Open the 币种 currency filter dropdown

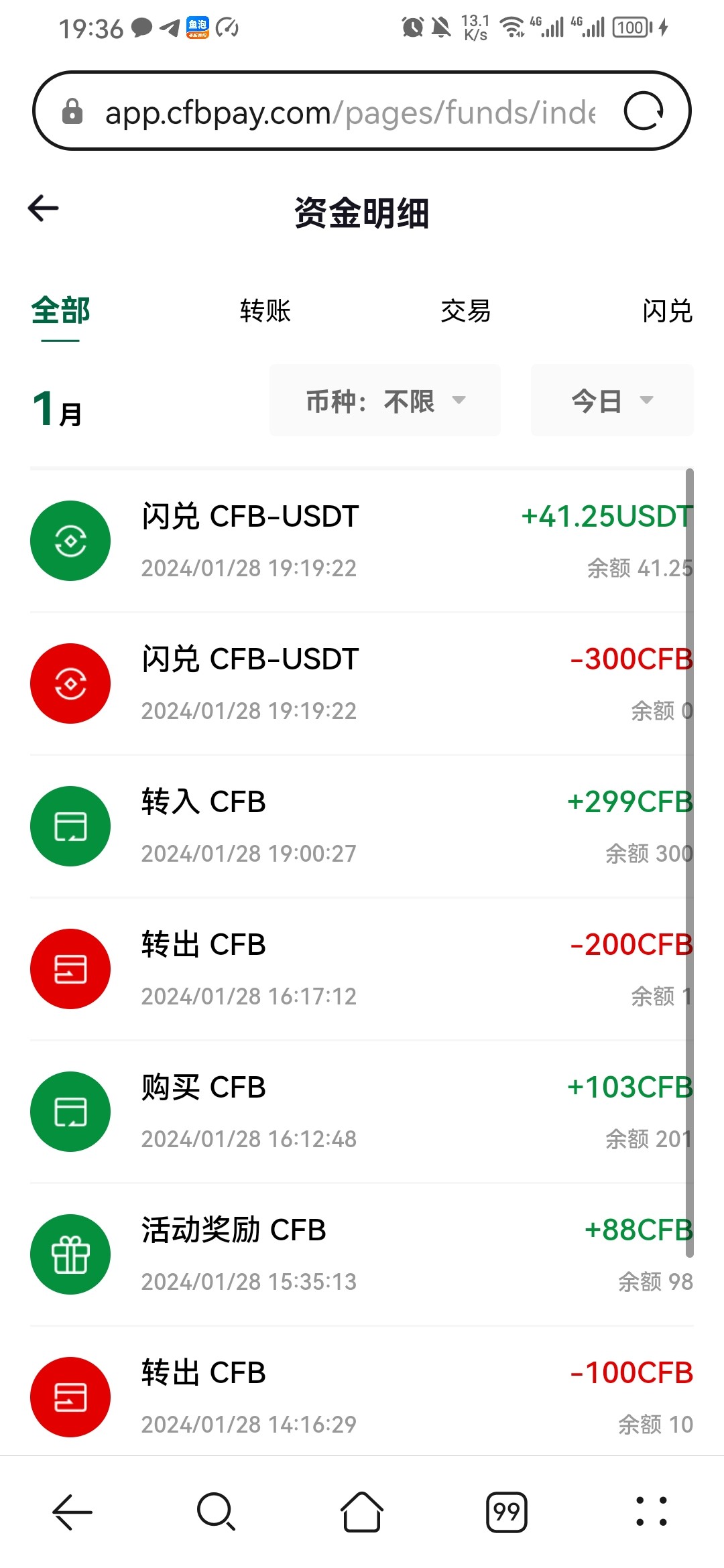pos(384,400)
